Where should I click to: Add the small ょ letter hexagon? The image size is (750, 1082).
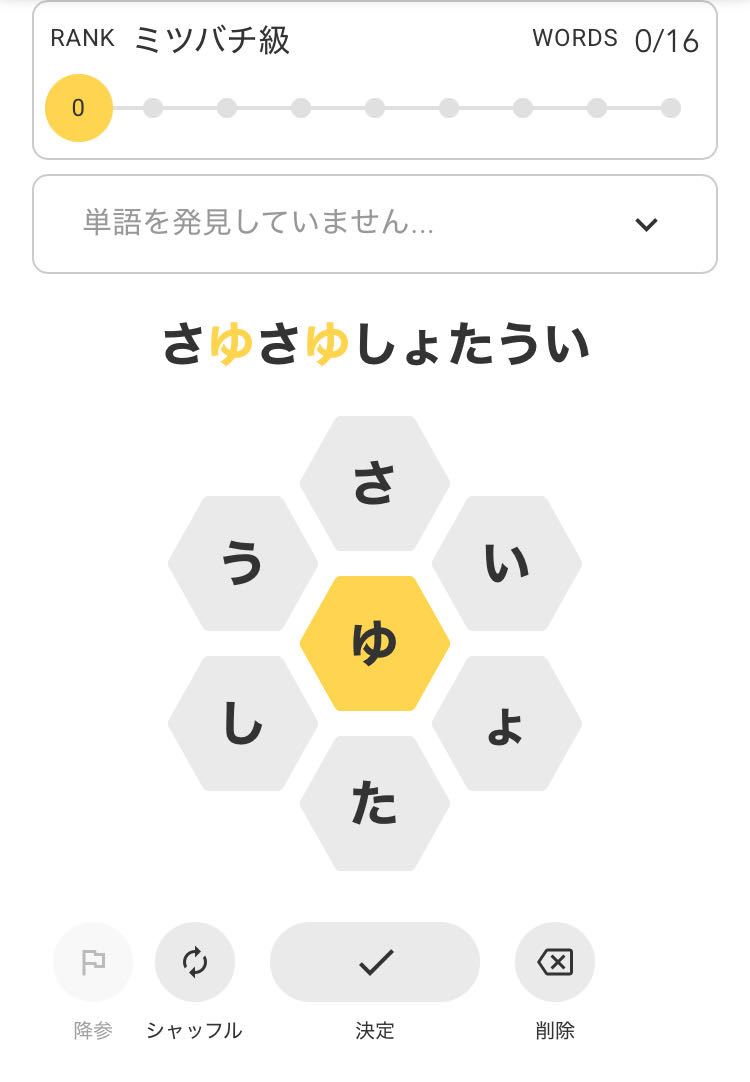tap(507, 724)
